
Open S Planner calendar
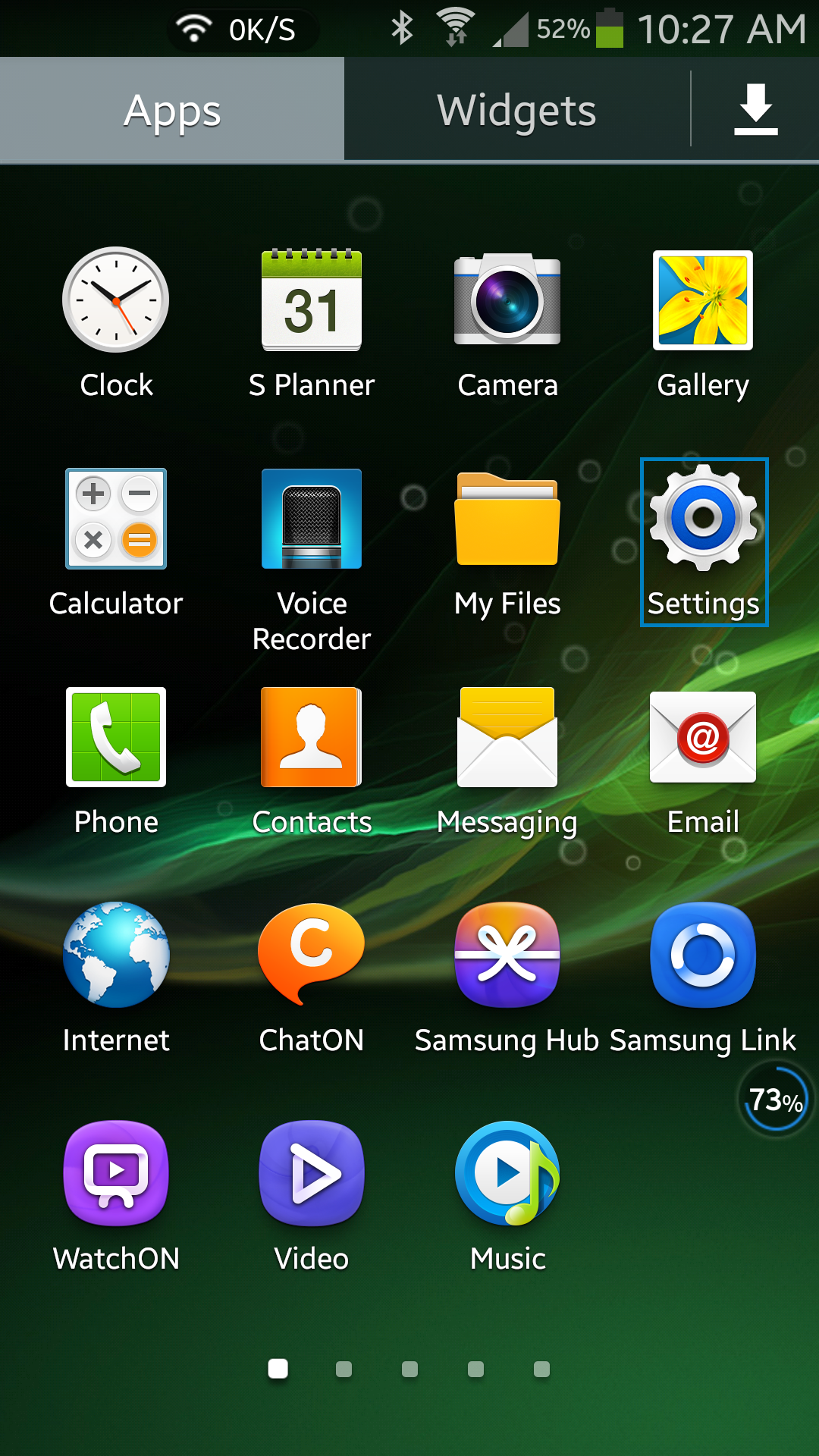tap(312, 324)
